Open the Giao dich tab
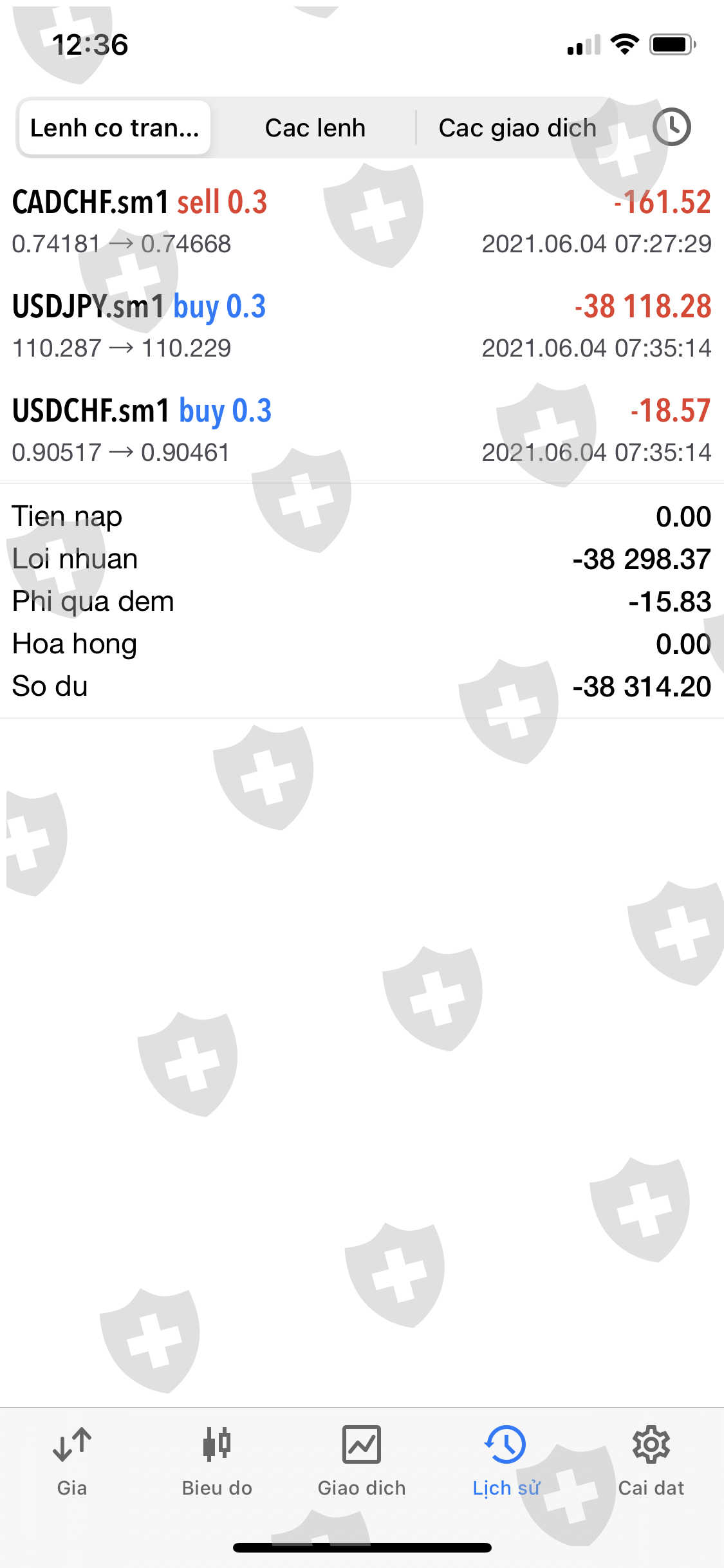The width and height of the screenshot is (724, 1568). click(362, 1460)
